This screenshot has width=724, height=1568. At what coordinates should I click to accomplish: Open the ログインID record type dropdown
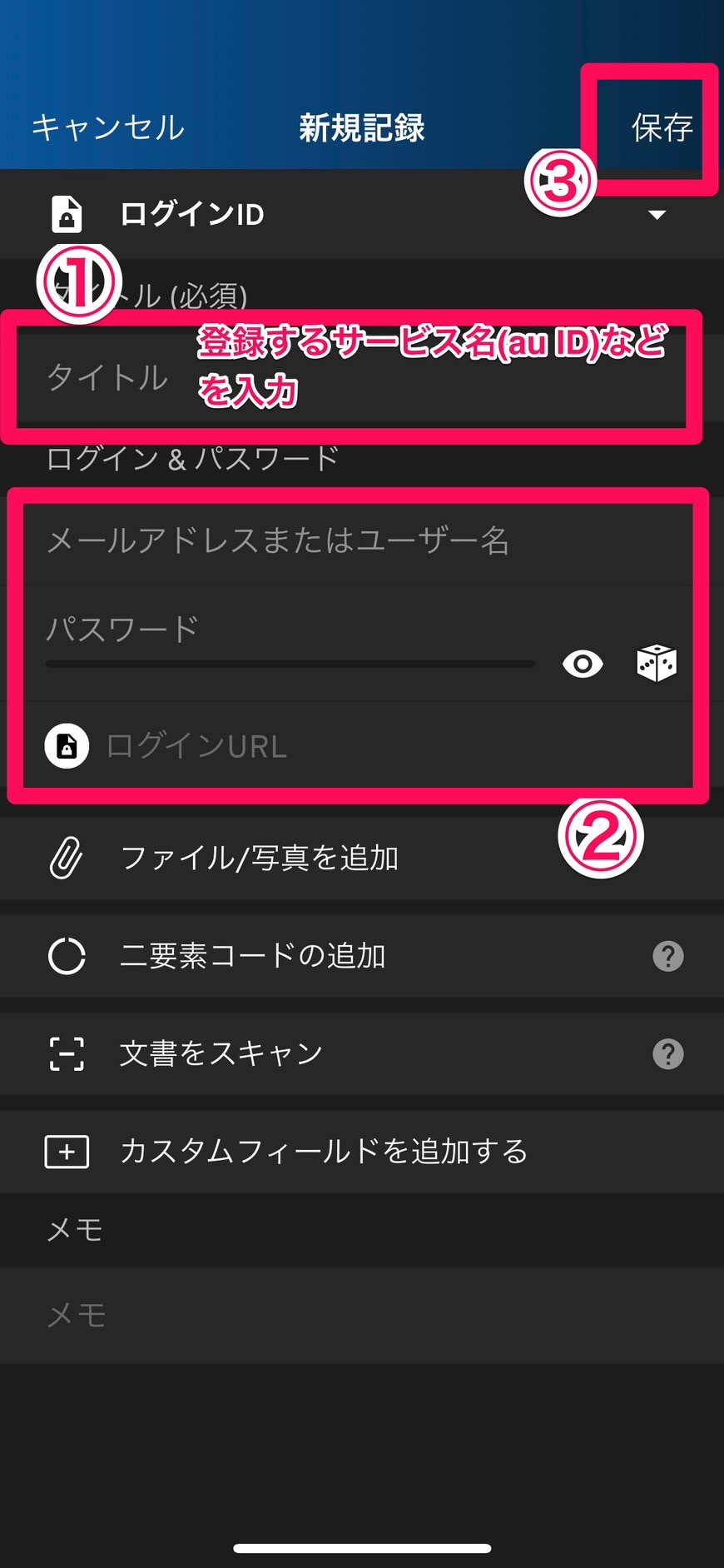pos(362,214)
